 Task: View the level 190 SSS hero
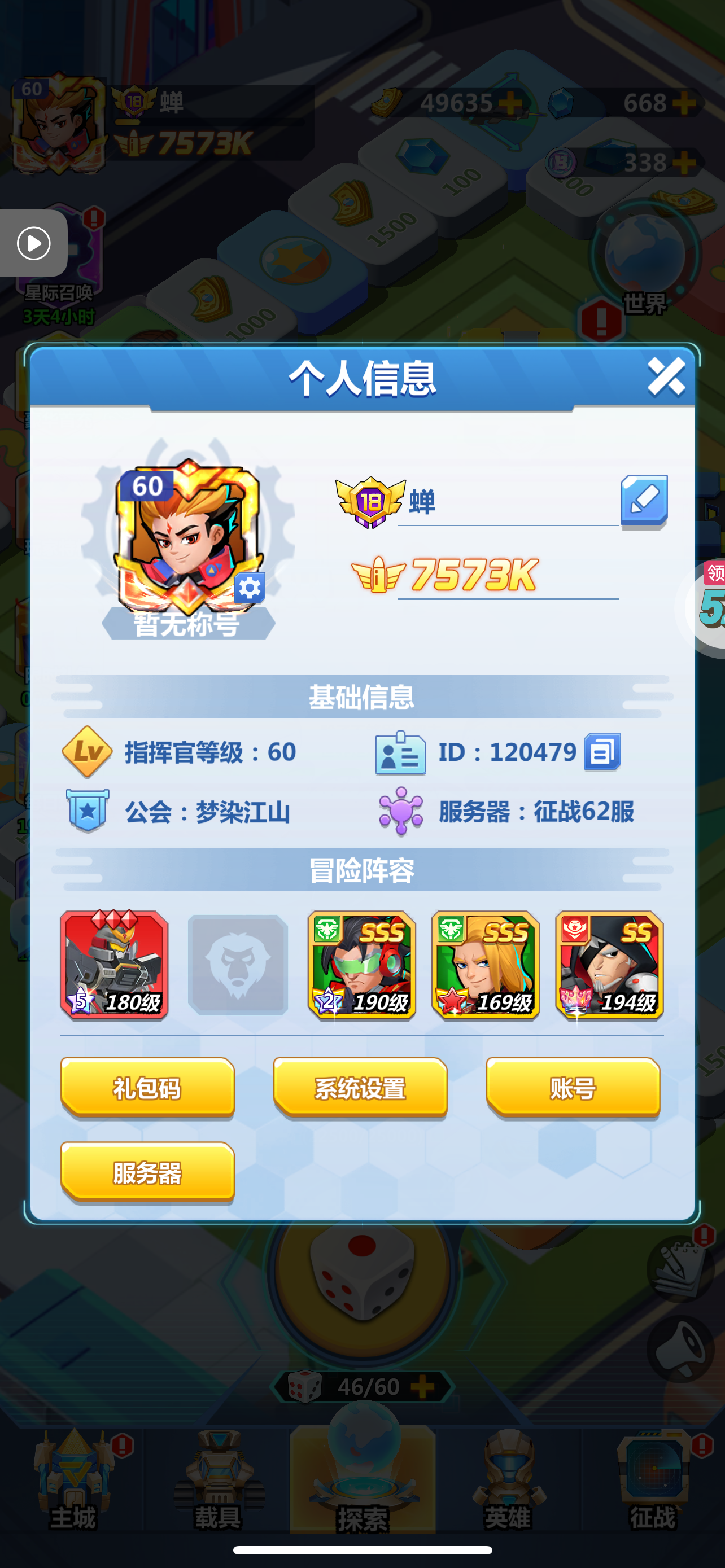tap(361, 965)
